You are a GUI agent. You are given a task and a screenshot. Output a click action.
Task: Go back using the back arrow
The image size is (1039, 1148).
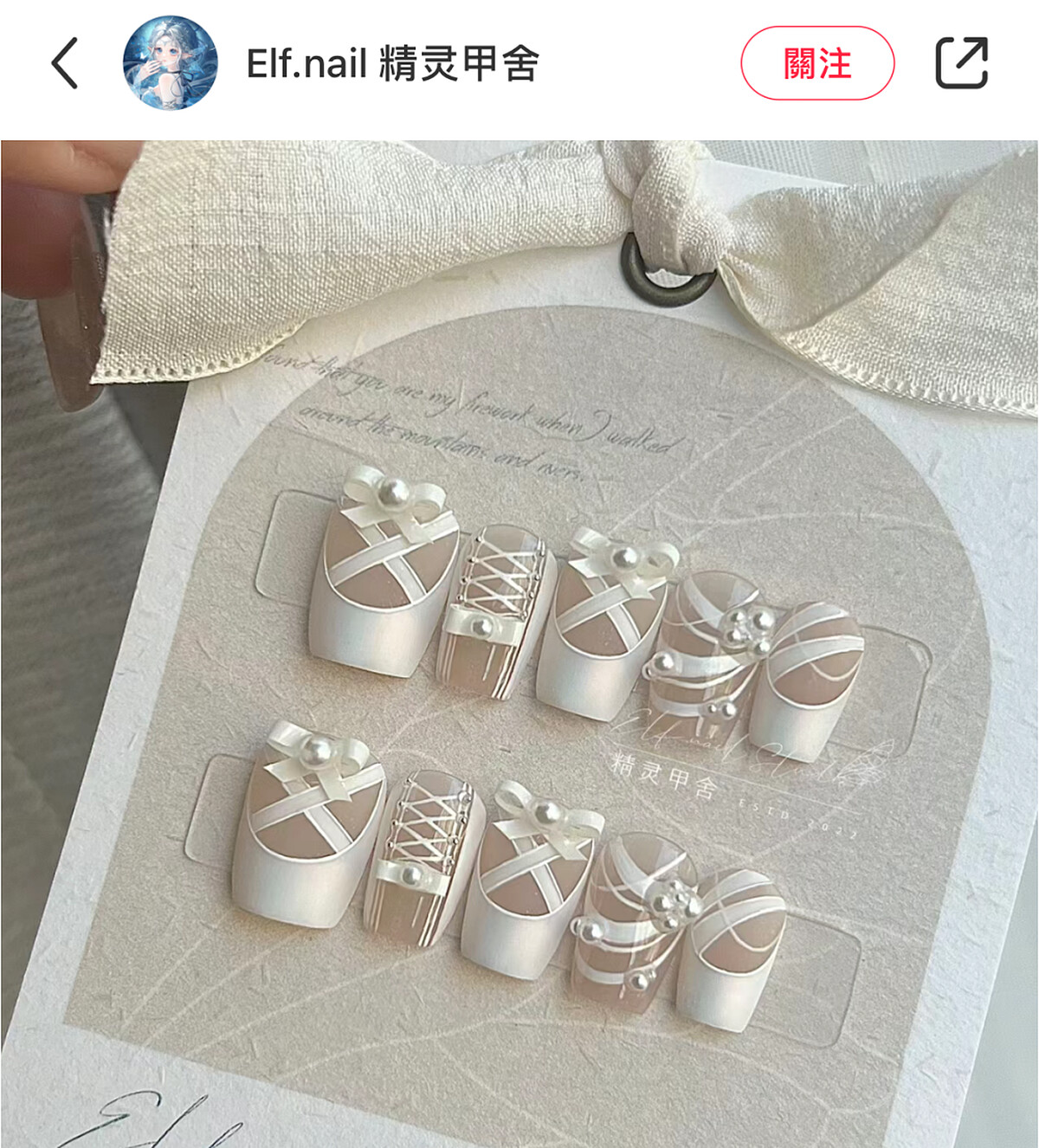(65, 63)
